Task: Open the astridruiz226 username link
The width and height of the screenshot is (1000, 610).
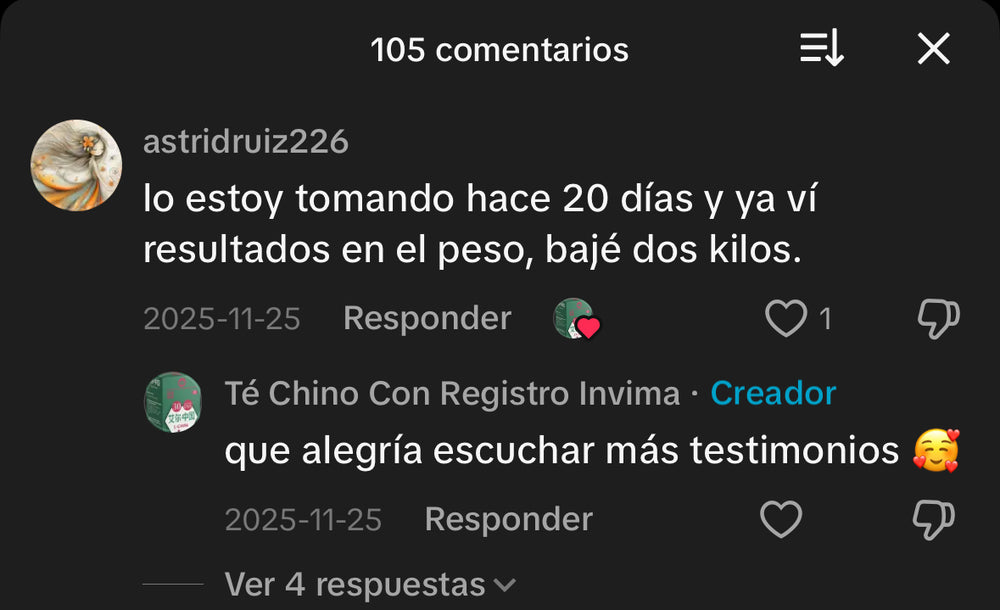Action: click(x=245, y=142)
